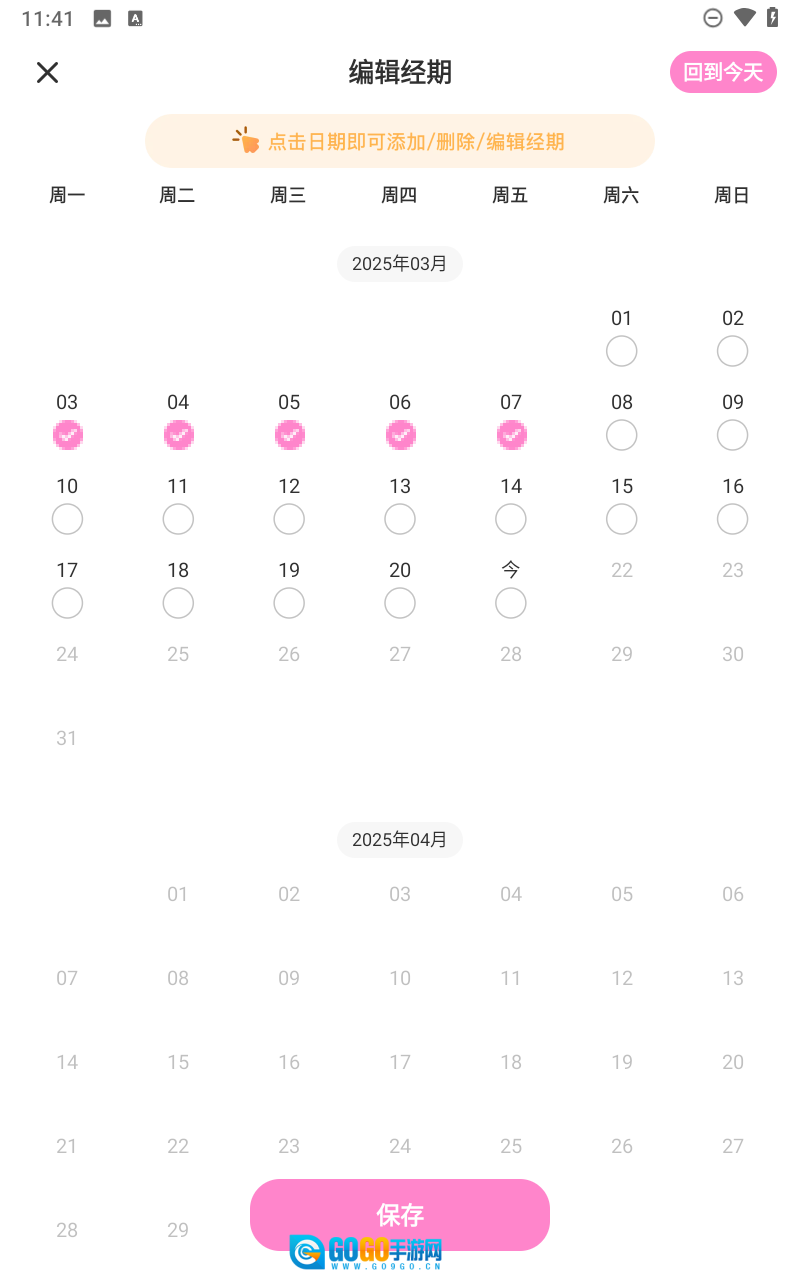
Task: Select the circle under March 08
Action: tap(622, 435)
